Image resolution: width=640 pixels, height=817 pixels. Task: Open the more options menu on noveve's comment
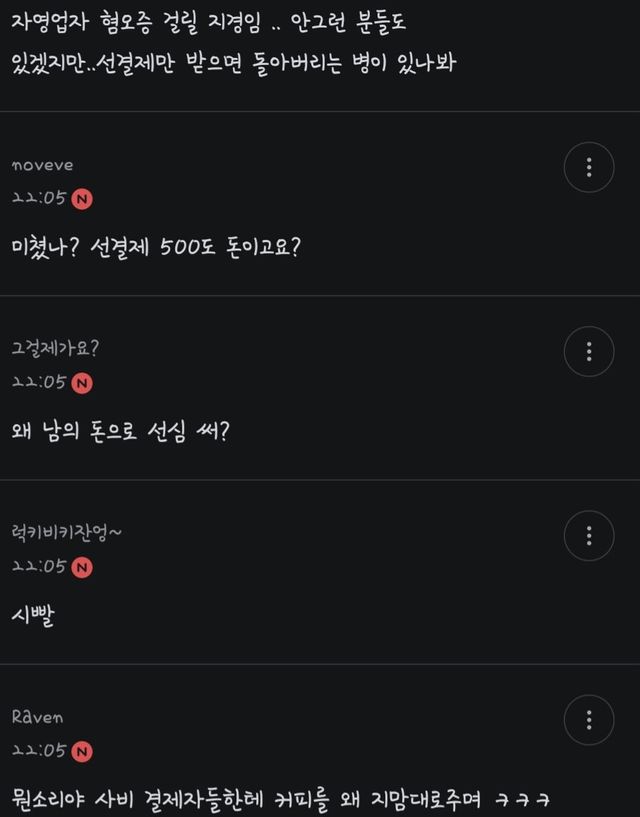(589, 167)
